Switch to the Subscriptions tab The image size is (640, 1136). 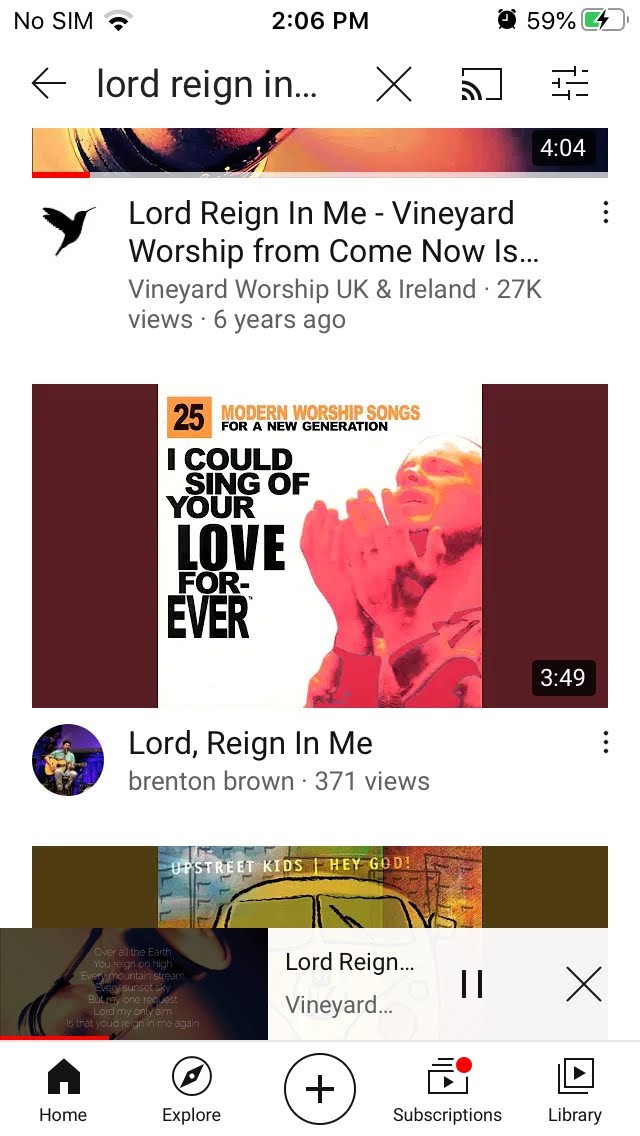coord(447,1091)
